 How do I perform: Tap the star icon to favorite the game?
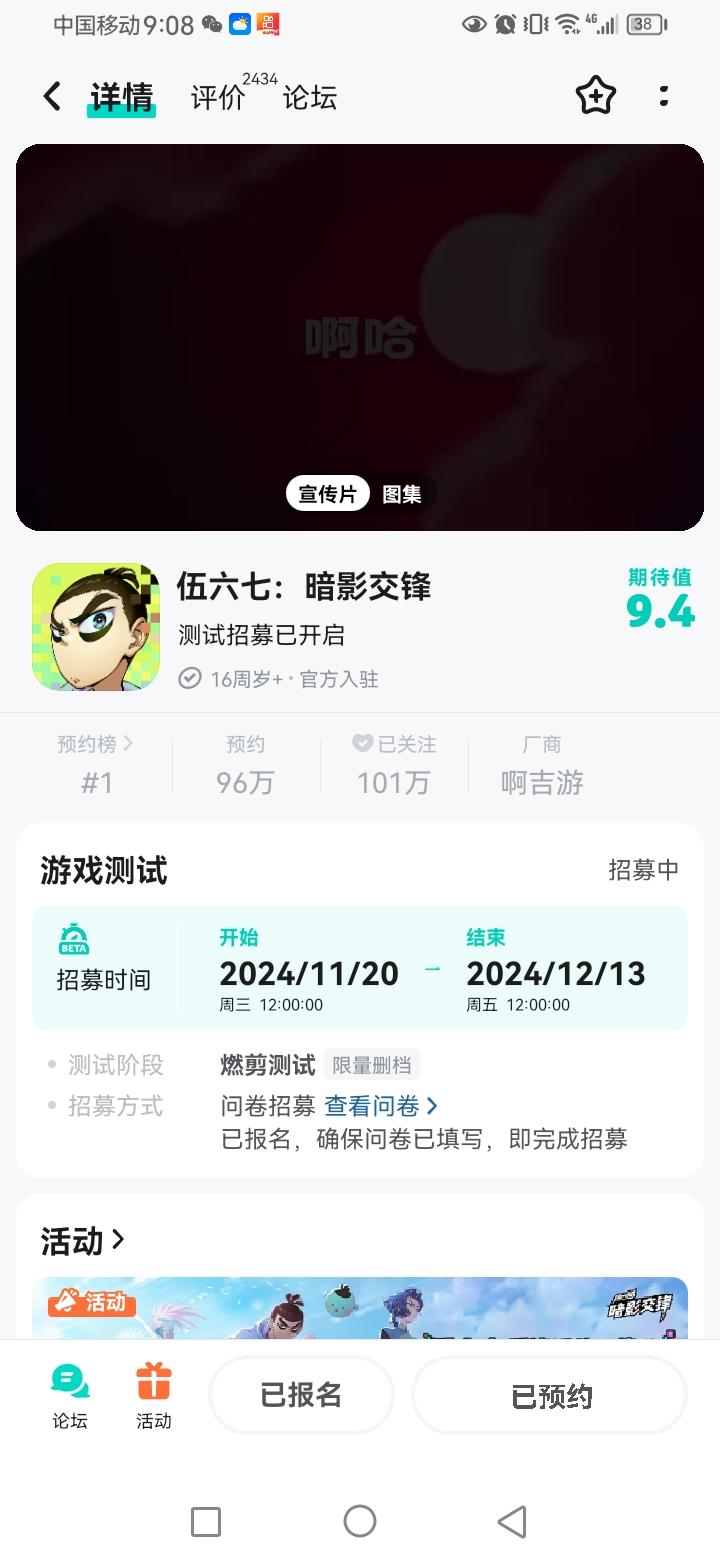(595, 96)
